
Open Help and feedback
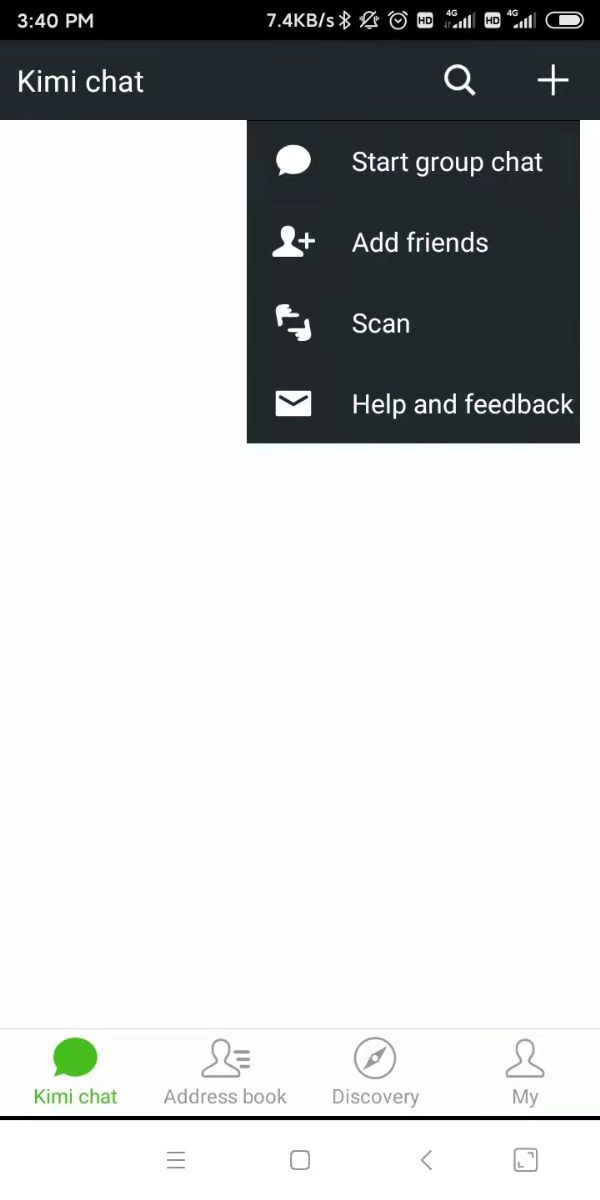point(413,404)
